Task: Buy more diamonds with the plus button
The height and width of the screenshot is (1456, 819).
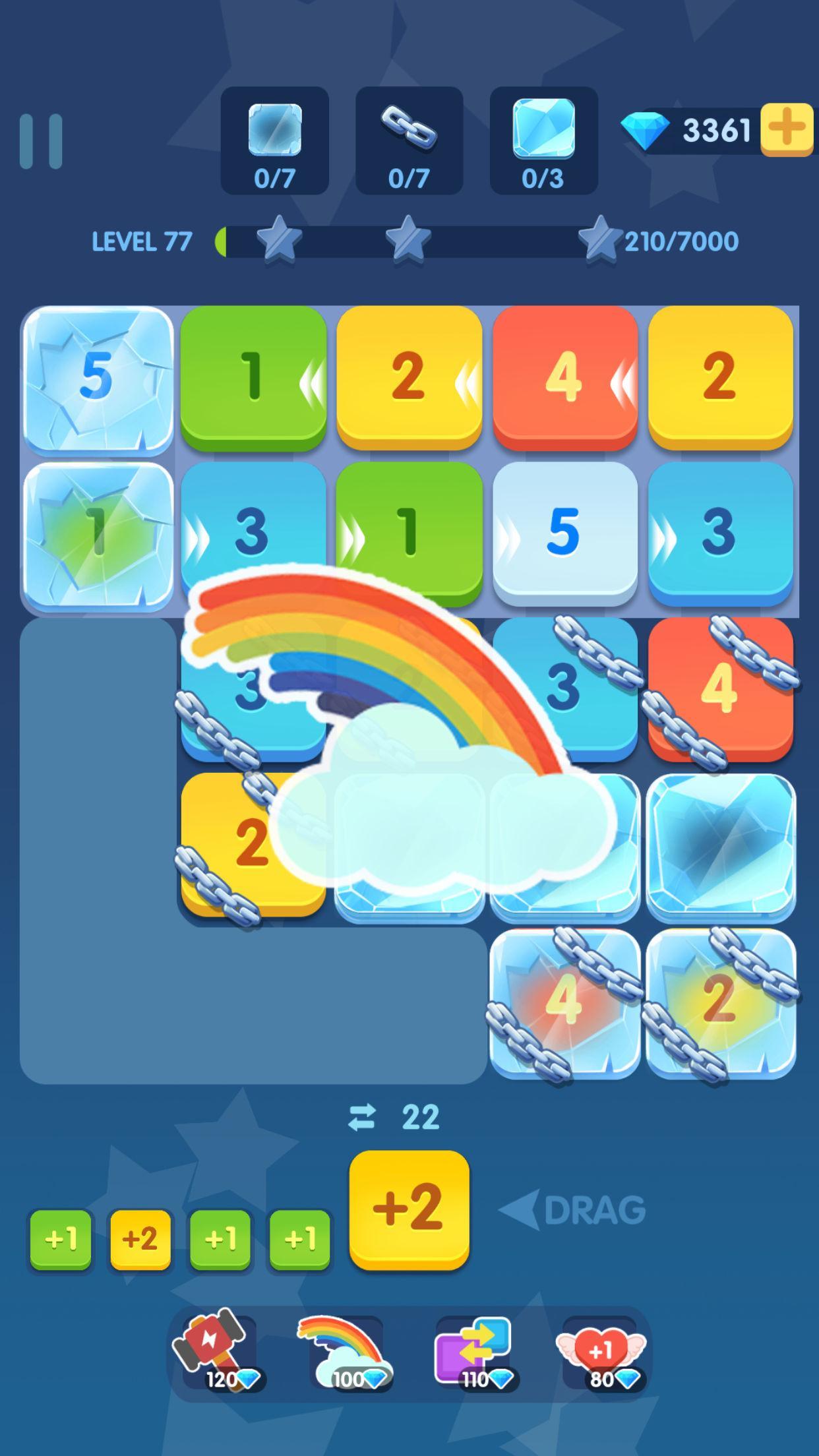Action: coord(786,129)
